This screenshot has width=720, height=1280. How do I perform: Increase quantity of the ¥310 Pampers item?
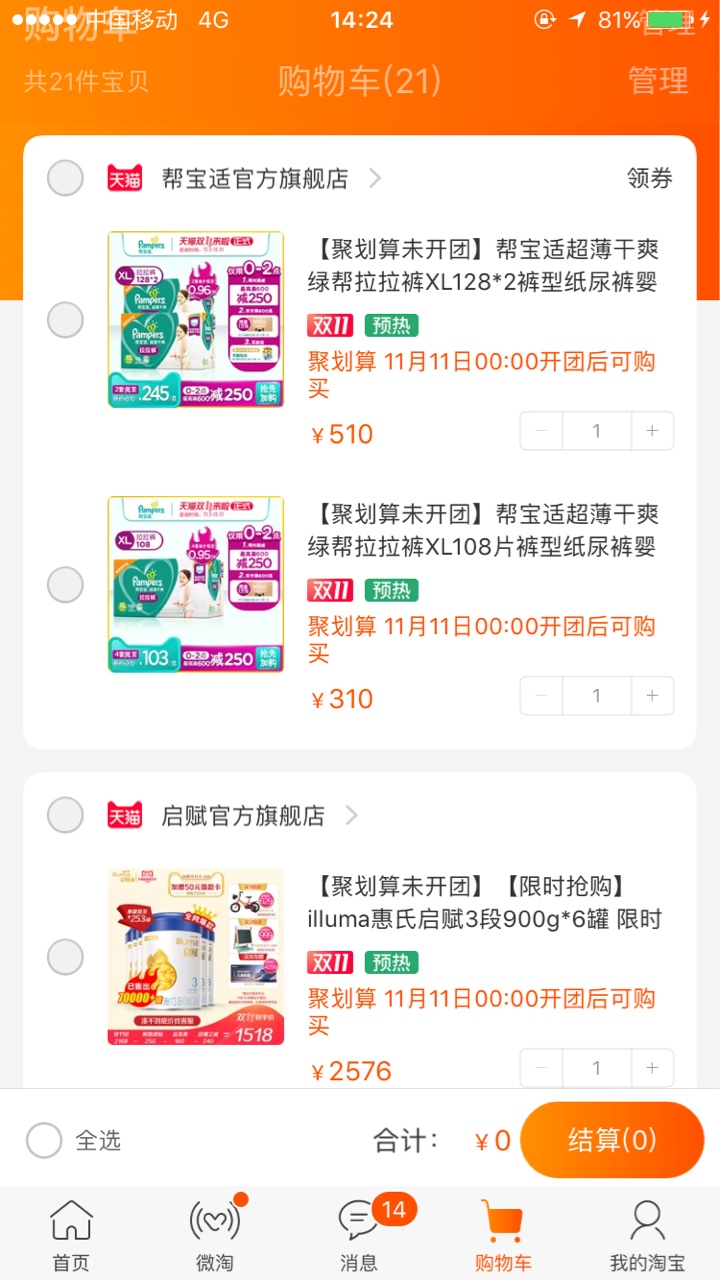point(652,696)
